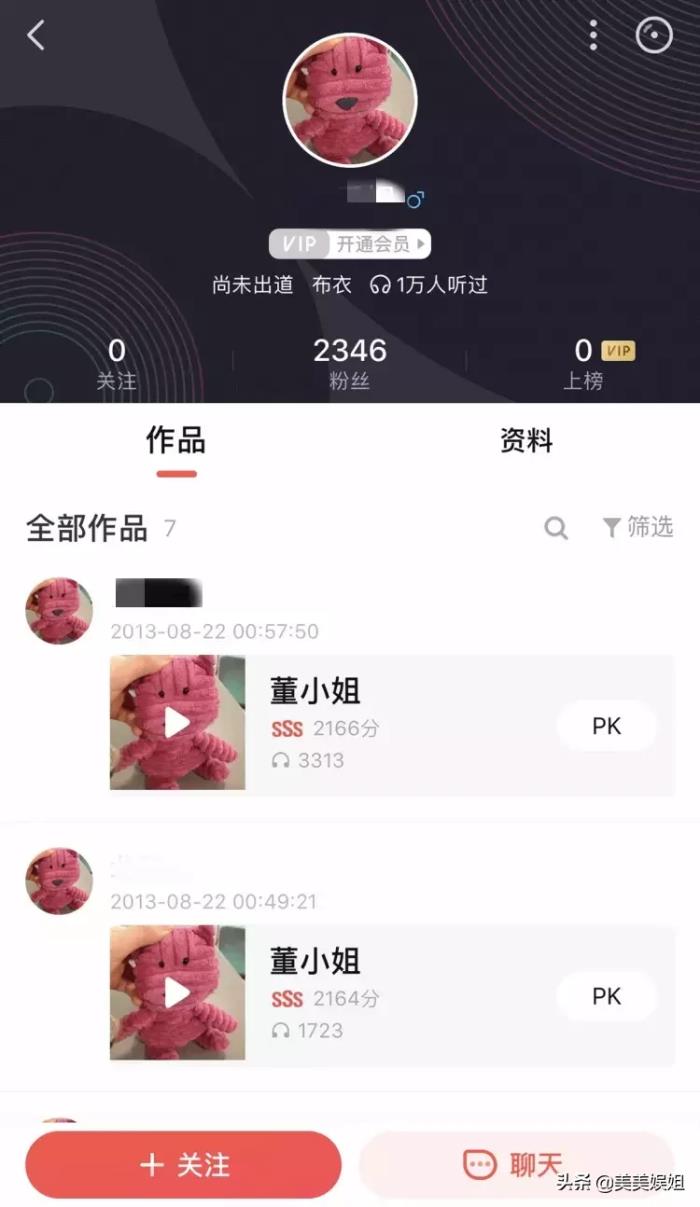Switch to the 作品 tab
Viewport: 700px width, 1207px height.
click(176, 441)
